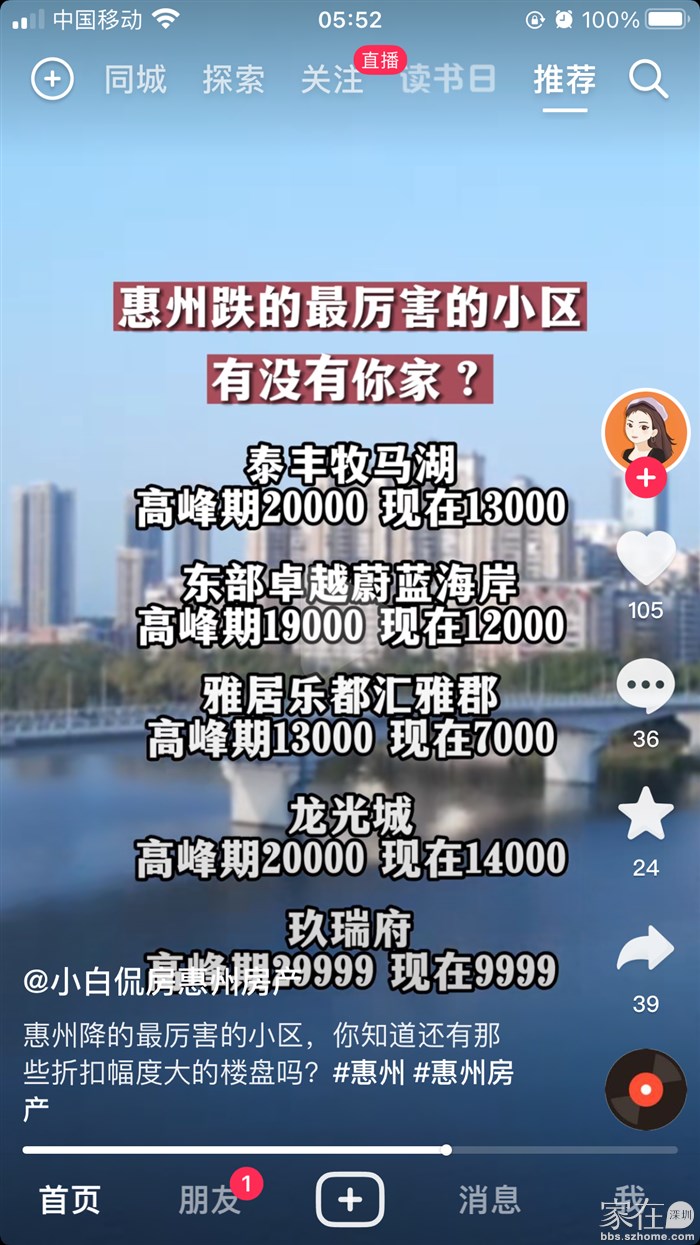Open the comments bubble

click(x=645, y=688)
